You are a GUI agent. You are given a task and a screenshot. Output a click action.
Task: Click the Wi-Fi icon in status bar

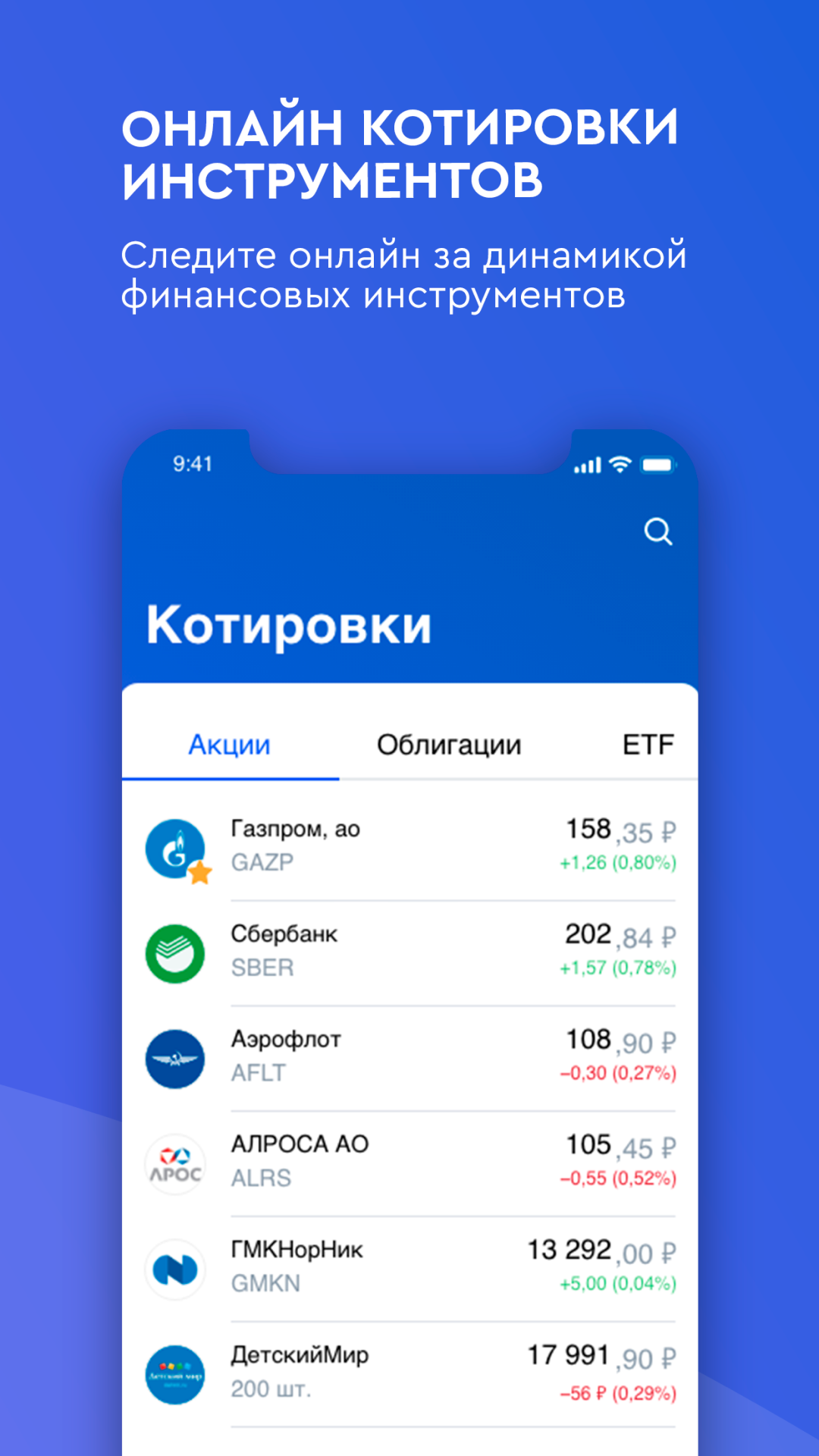620,463
